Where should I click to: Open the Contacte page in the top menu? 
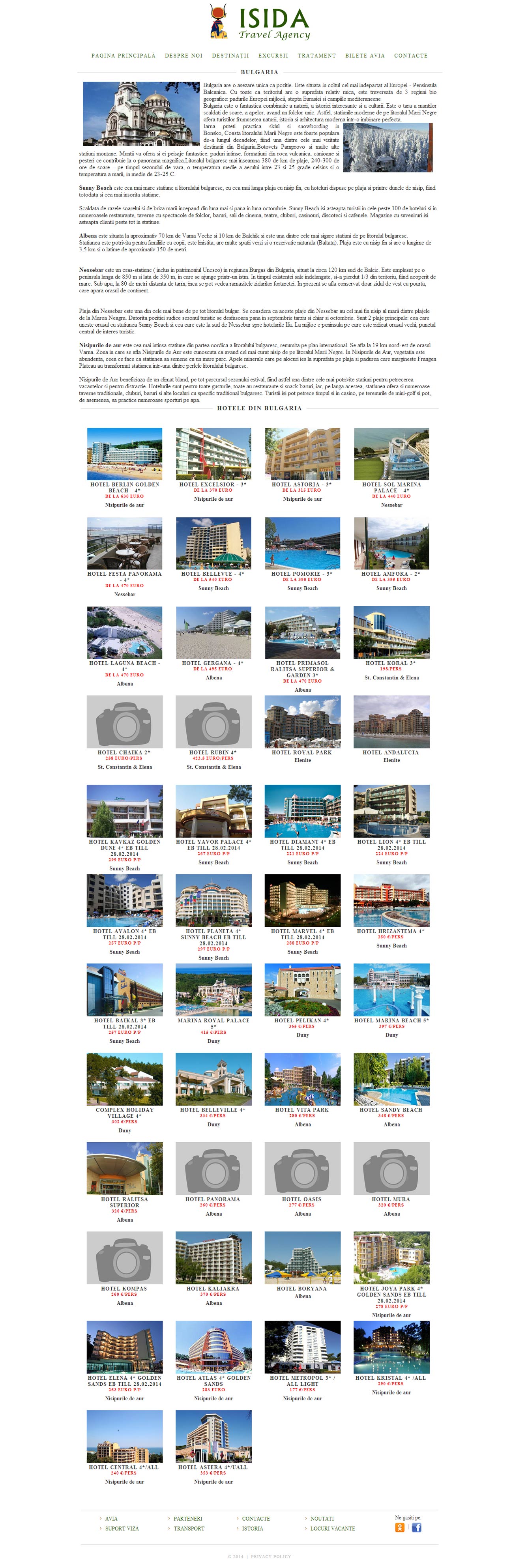(410, 55)
